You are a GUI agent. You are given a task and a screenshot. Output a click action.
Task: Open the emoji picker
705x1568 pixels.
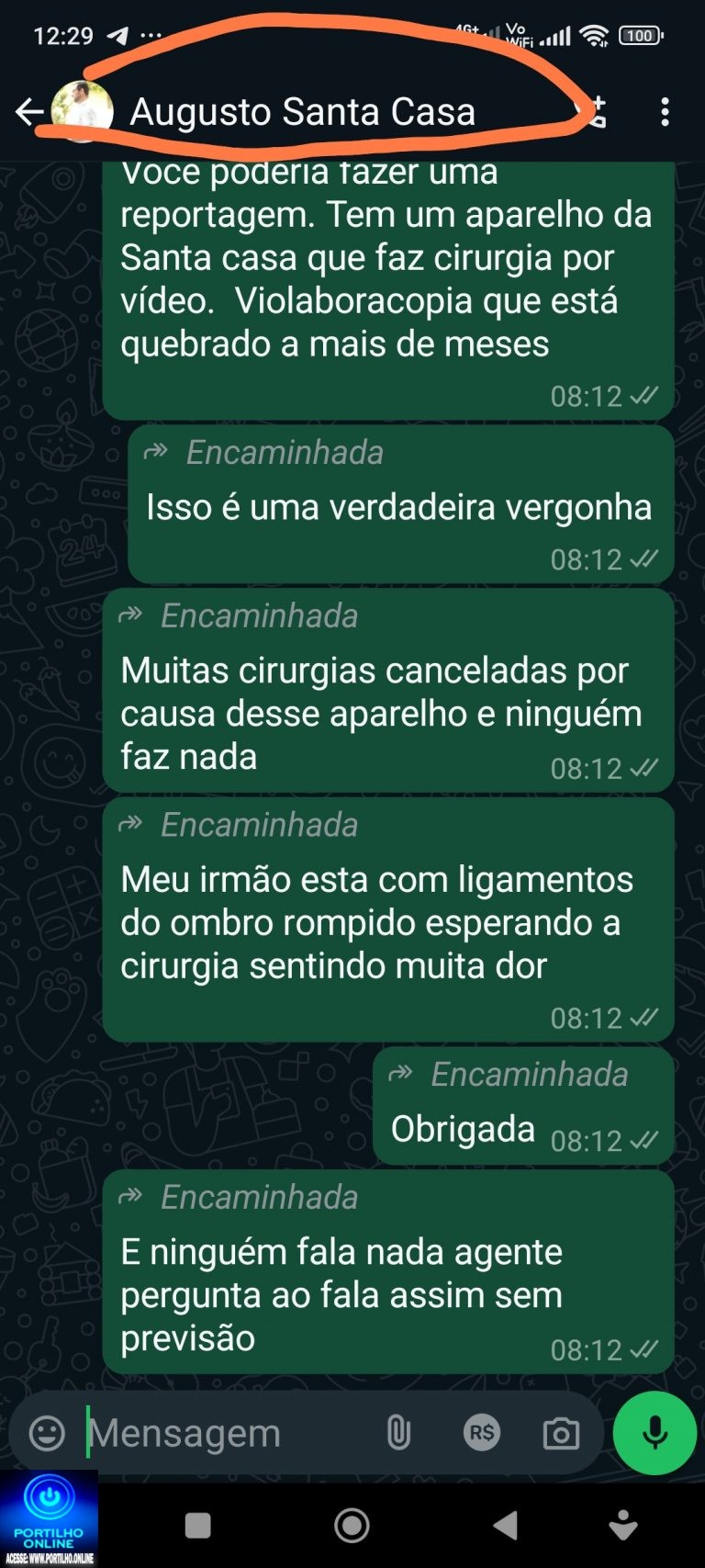[47, 1433]
